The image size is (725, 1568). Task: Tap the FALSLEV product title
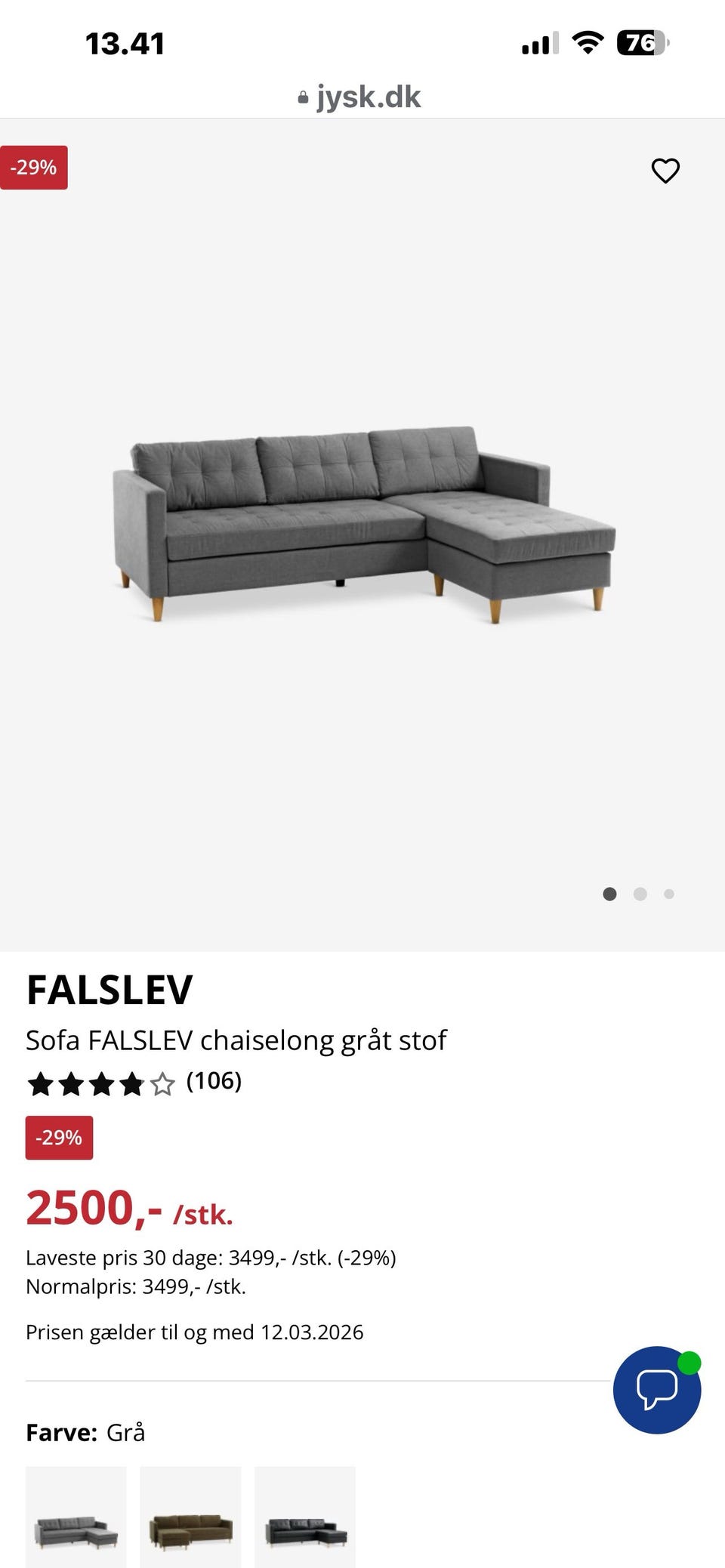(109, 990)
